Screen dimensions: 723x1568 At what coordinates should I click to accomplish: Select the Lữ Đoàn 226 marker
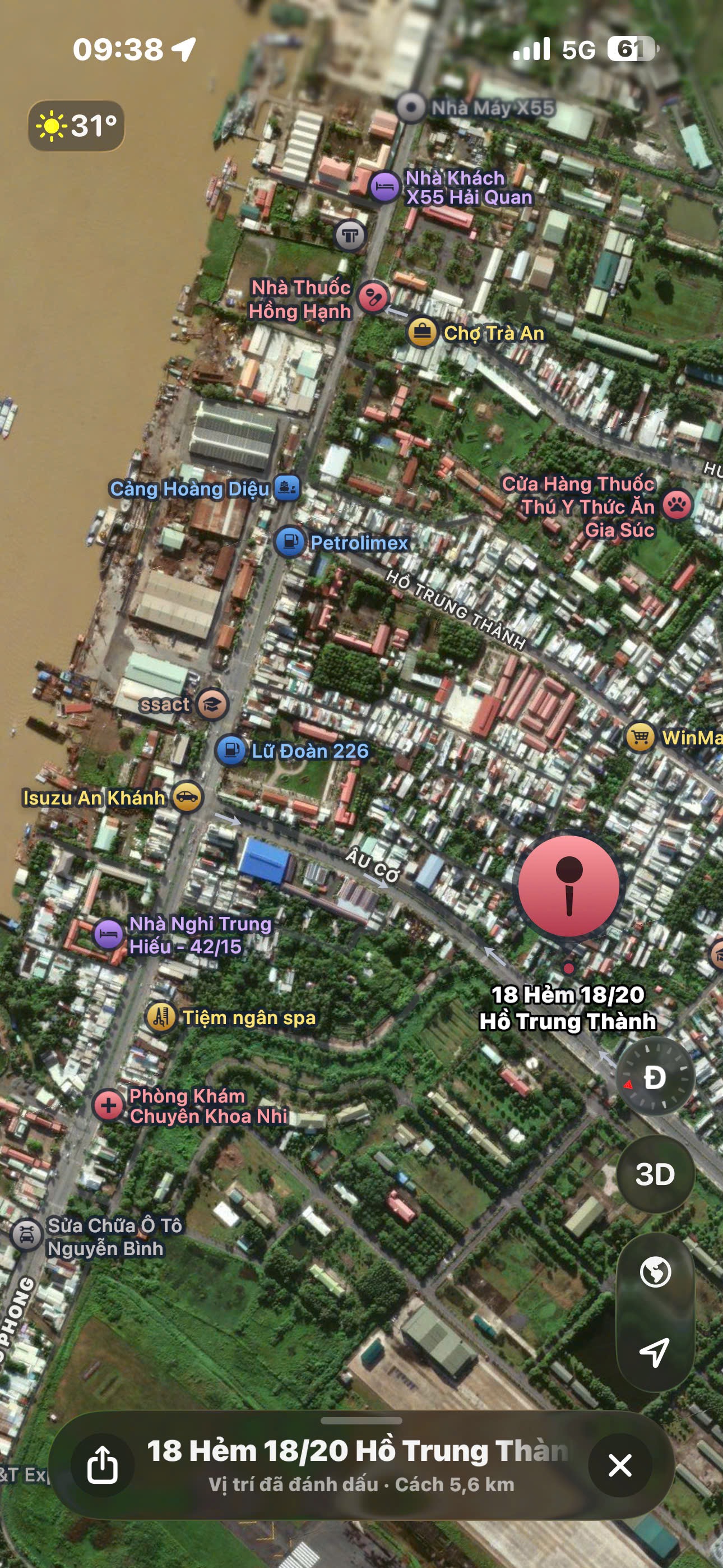click(231, 750)
